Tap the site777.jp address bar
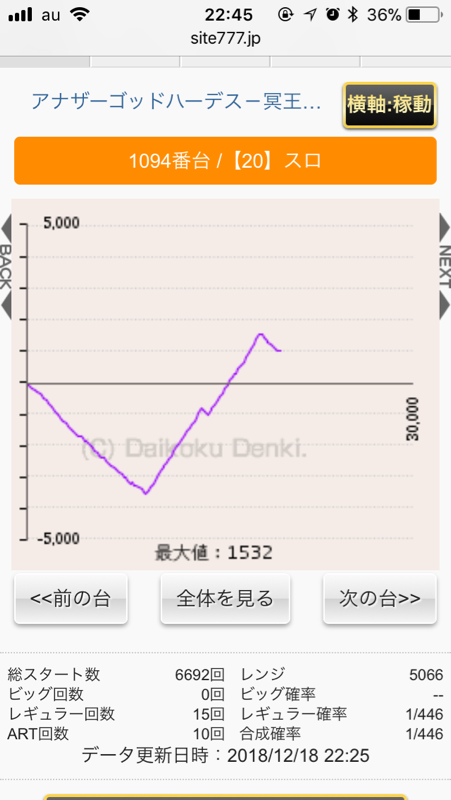Image resolution: width=451 pixels, height=800 pixels. [x=226, y=39]
